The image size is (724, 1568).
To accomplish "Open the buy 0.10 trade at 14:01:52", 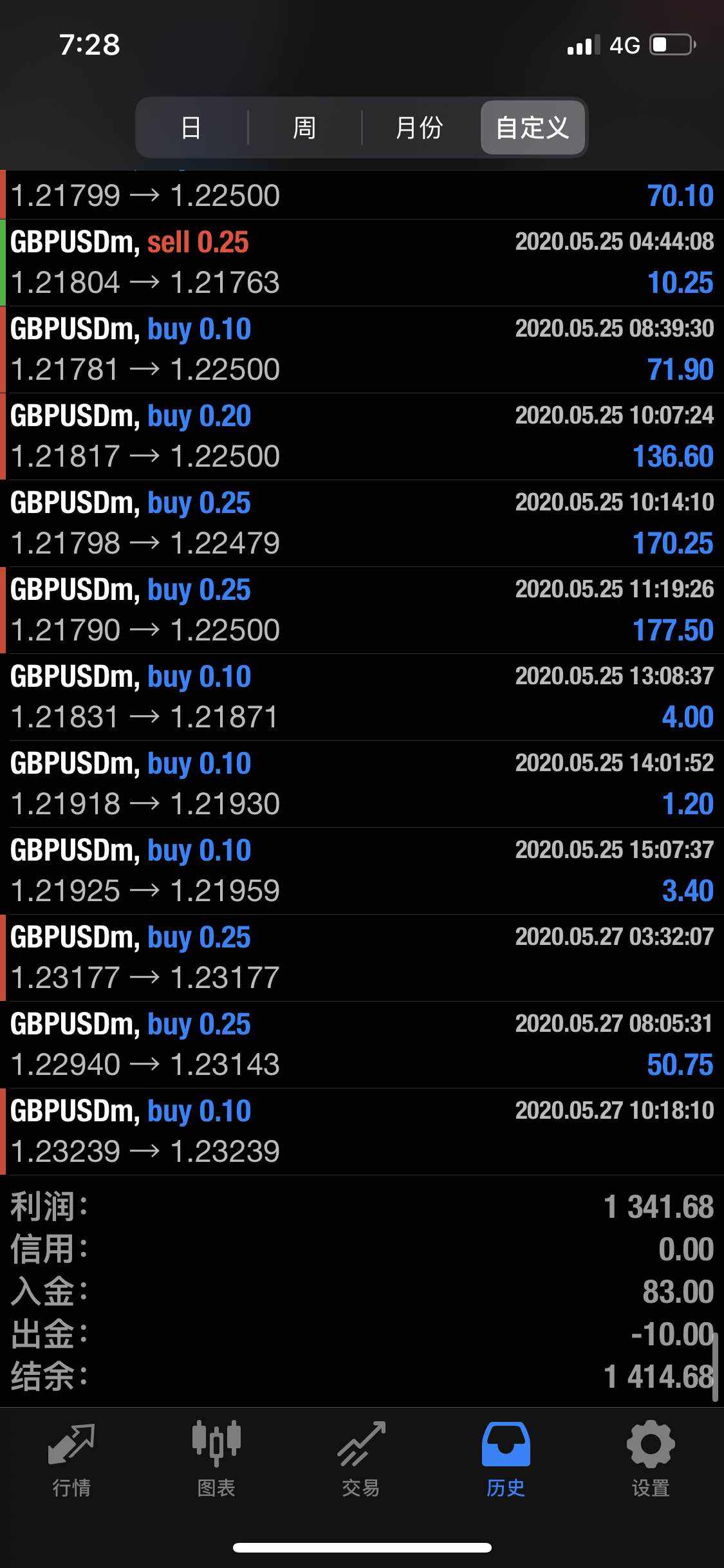I will point(362,784).
